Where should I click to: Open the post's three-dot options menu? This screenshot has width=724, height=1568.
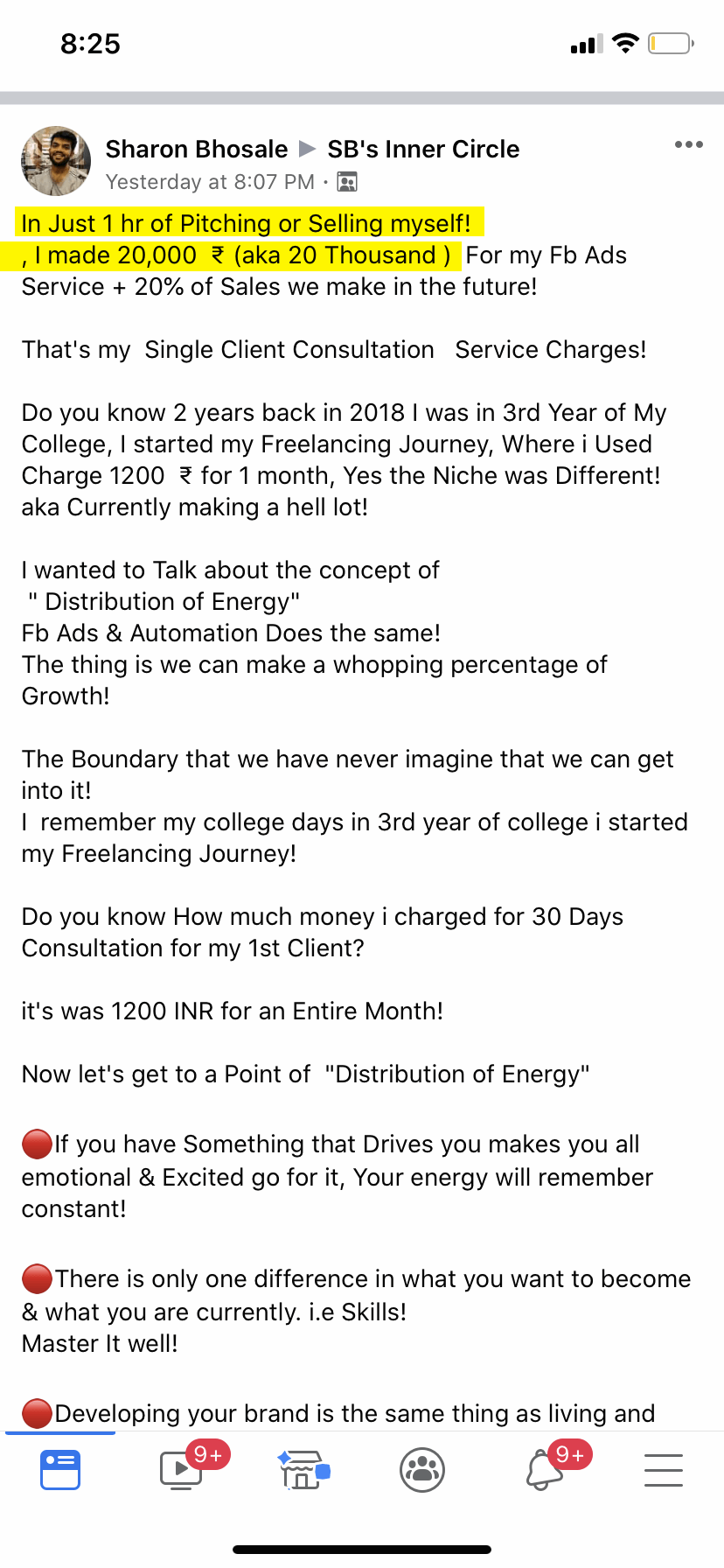[688, 145]
